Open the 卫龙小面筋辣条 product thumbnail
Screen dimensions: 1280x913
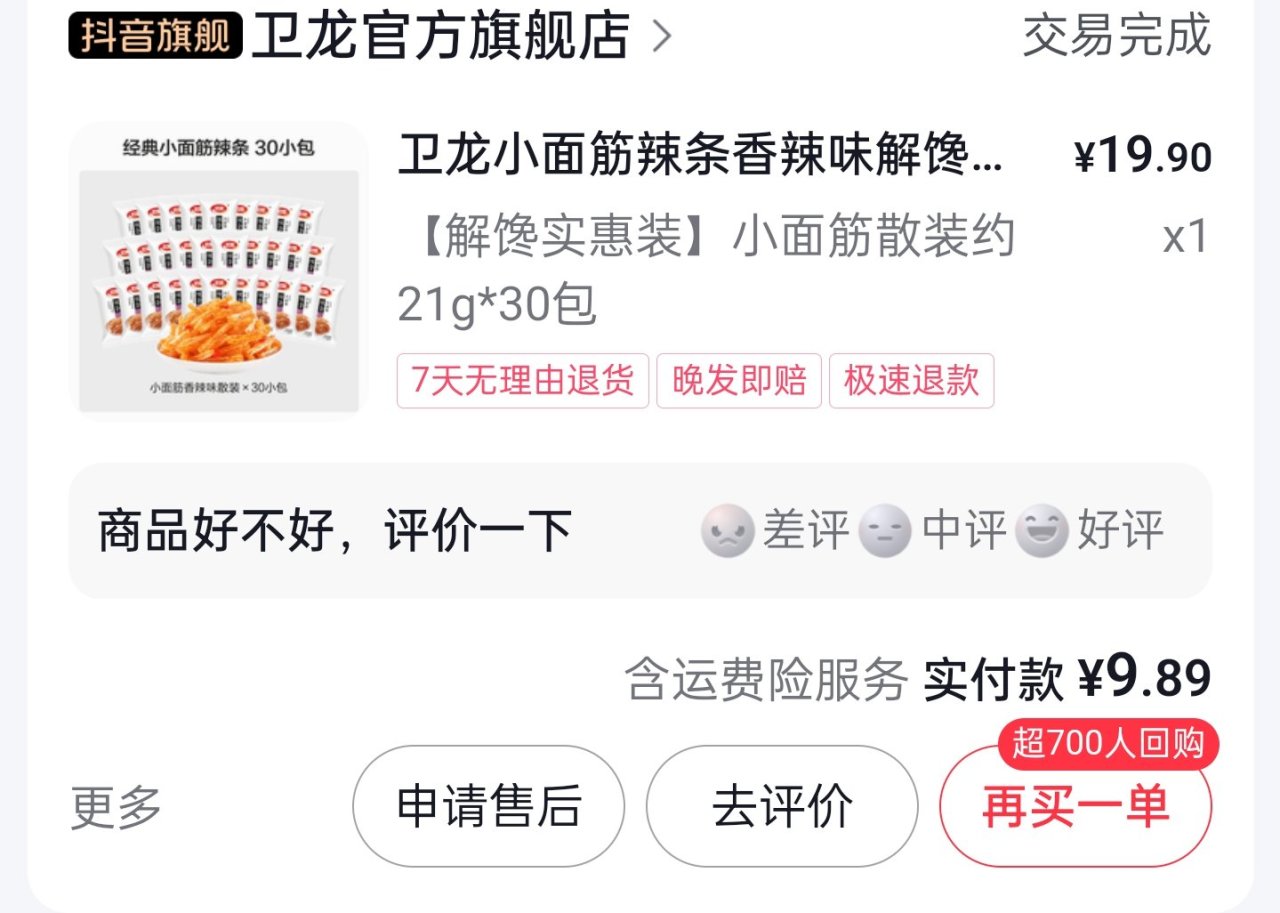pos(219,271)
